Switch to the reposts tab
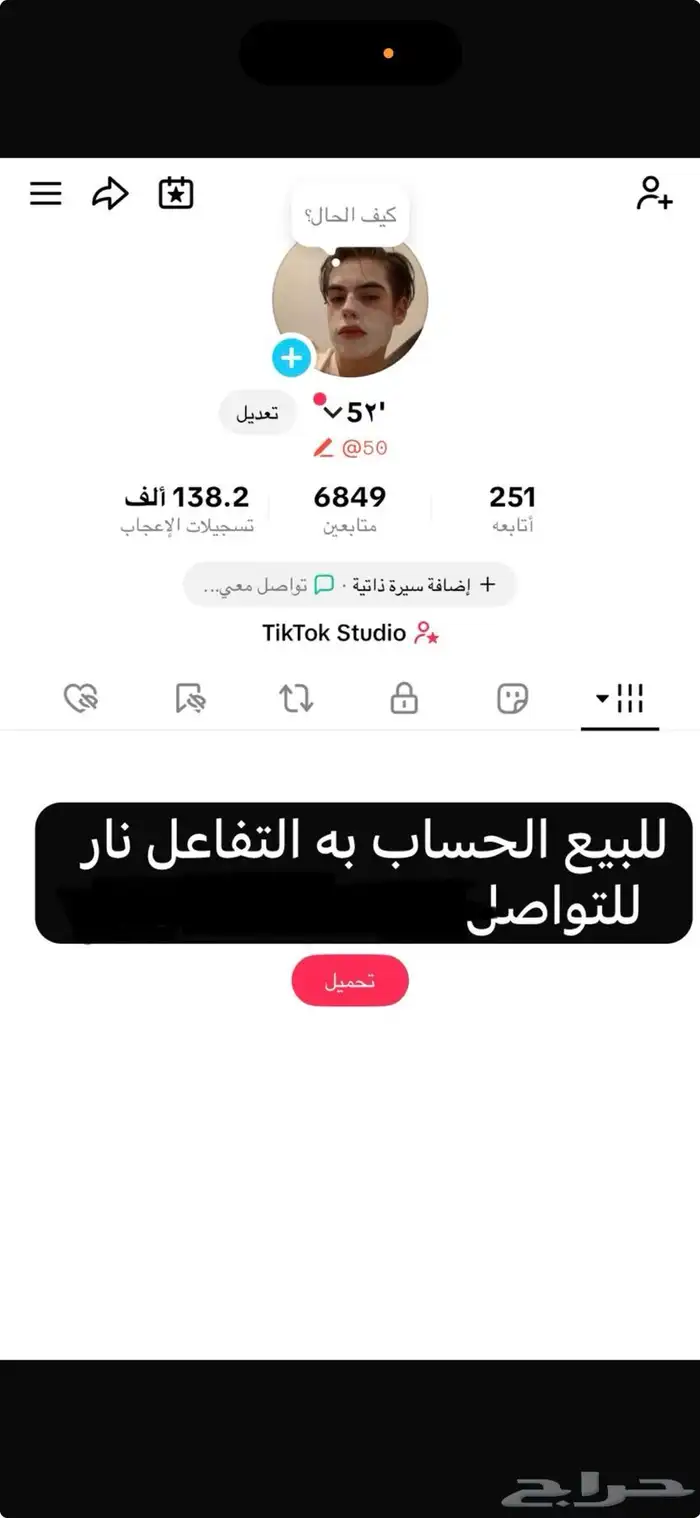 296,699
